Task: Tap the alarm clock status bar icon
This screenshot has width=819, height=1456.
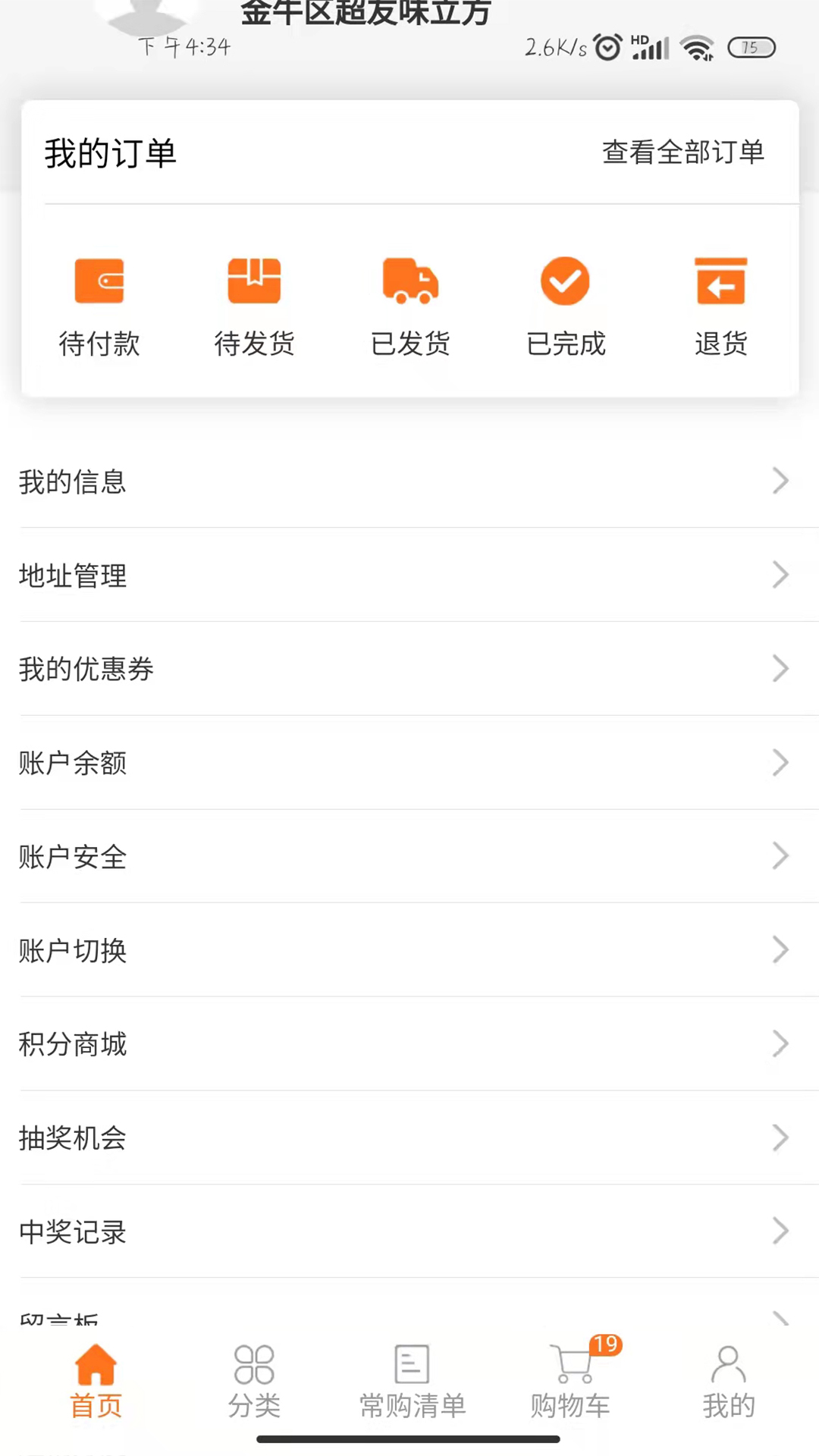Action: [x=607, y=47]
